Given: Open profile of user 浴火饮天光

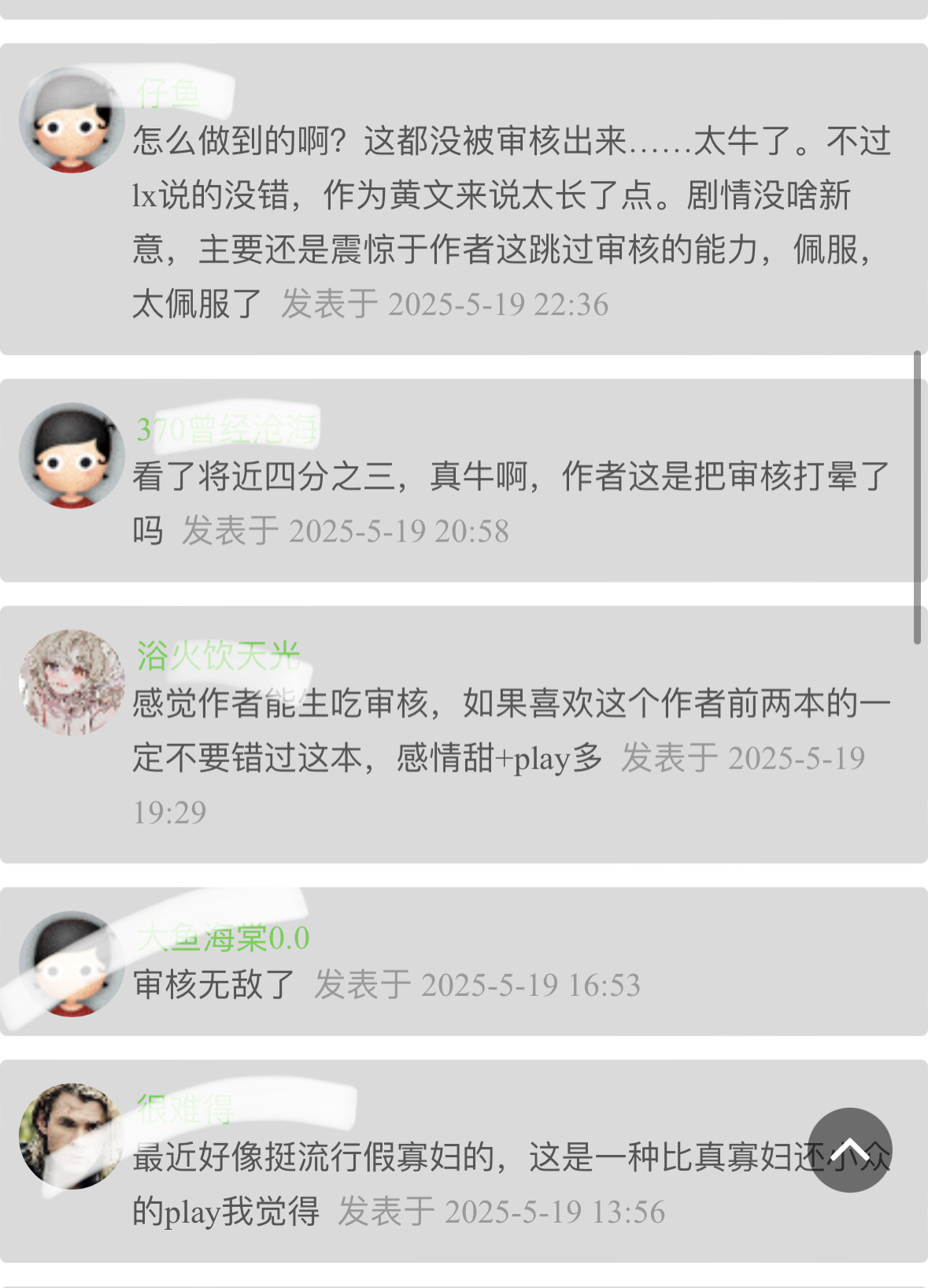Looking at the screenshot, I should coord(218,655).
